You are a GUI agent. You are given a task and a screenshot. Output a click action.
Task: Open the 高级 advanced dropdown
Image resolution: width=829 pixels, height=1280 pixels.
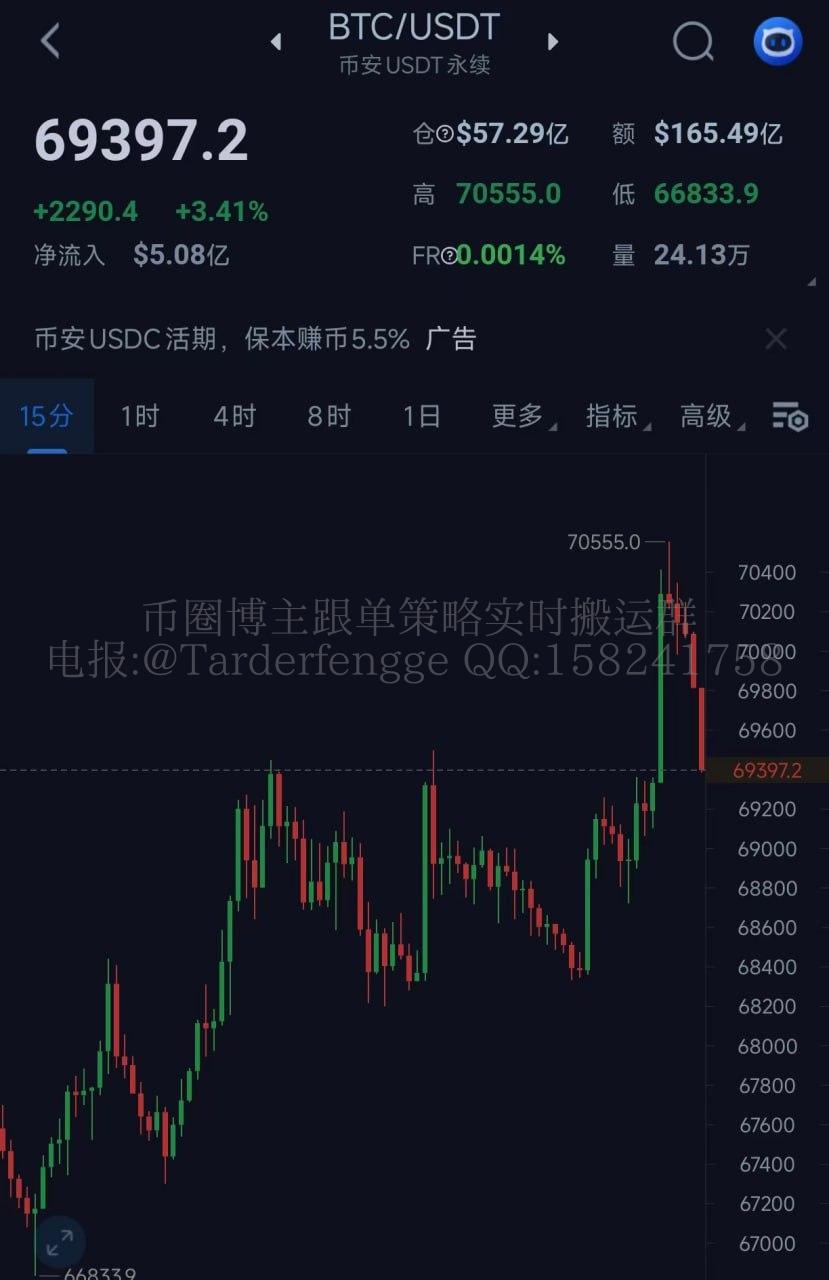(707, 416)
